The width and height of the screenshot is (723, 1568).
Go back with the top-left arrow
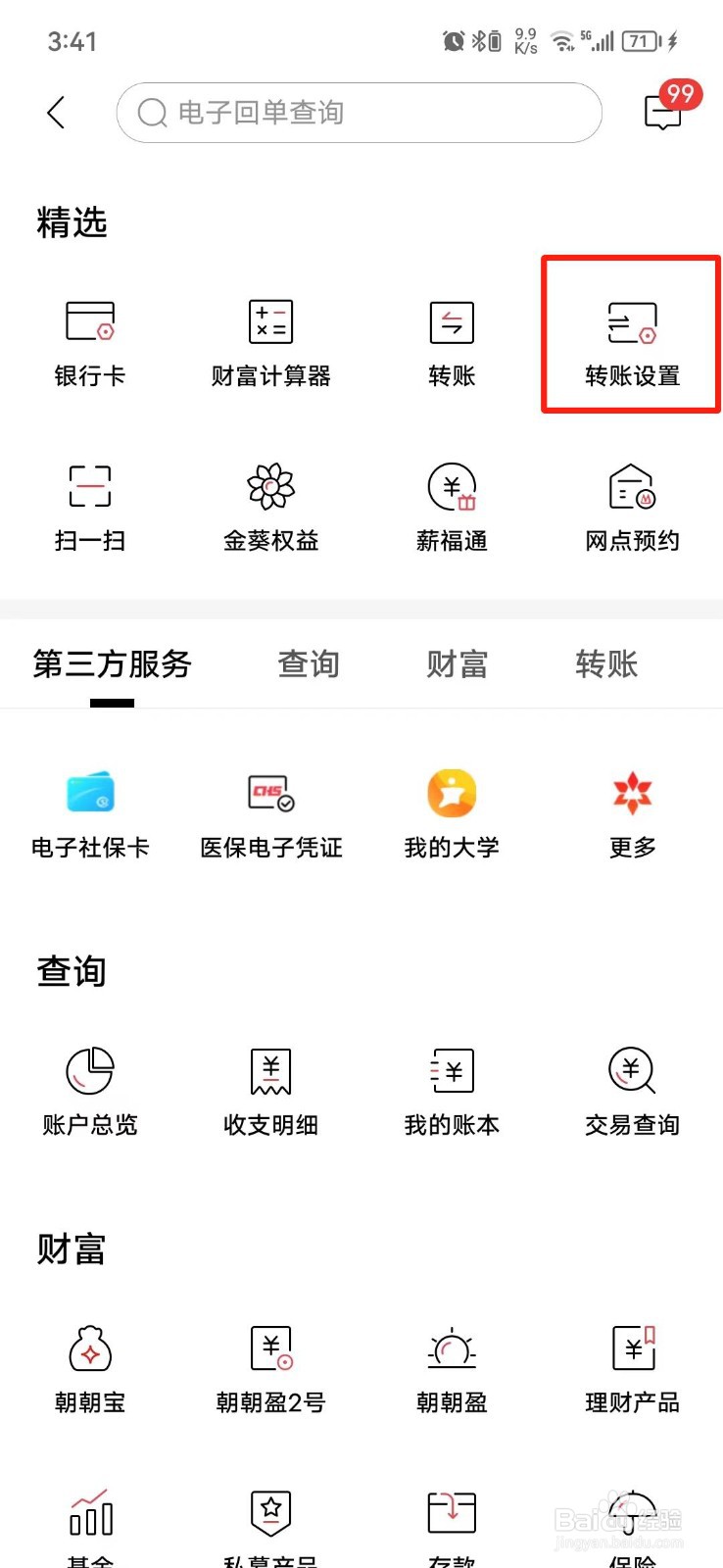coord(56,113)
